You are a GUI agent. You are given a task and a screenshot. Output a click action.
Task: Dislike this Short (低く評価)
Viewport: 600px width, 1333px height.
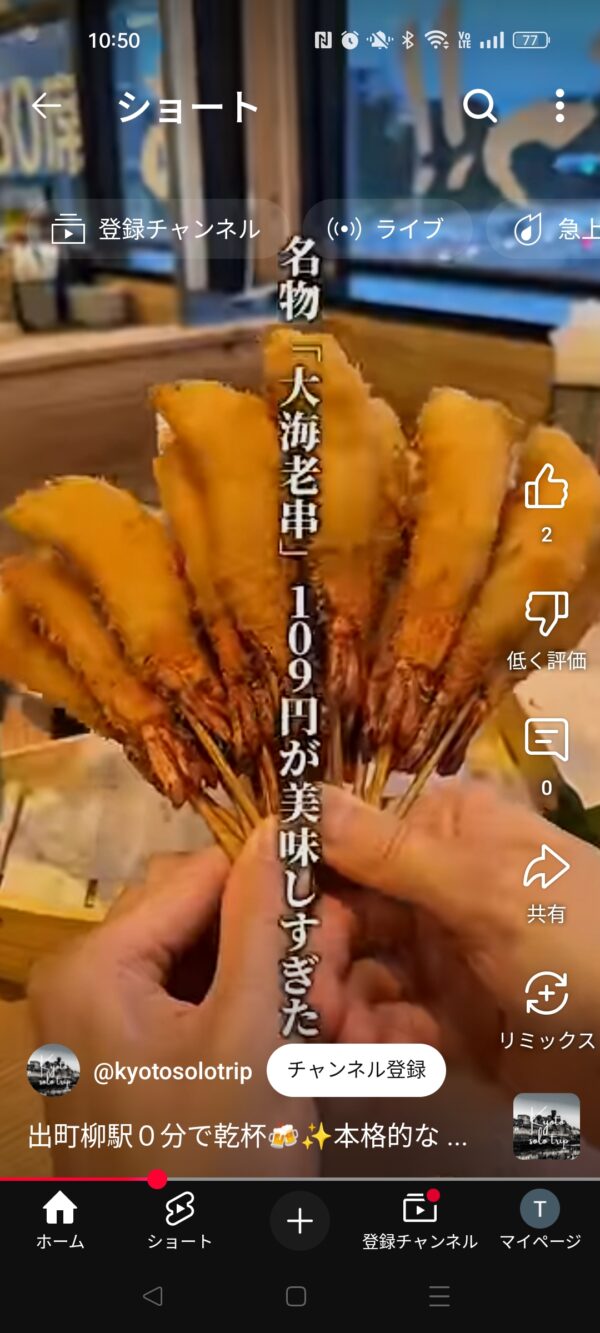546,614
